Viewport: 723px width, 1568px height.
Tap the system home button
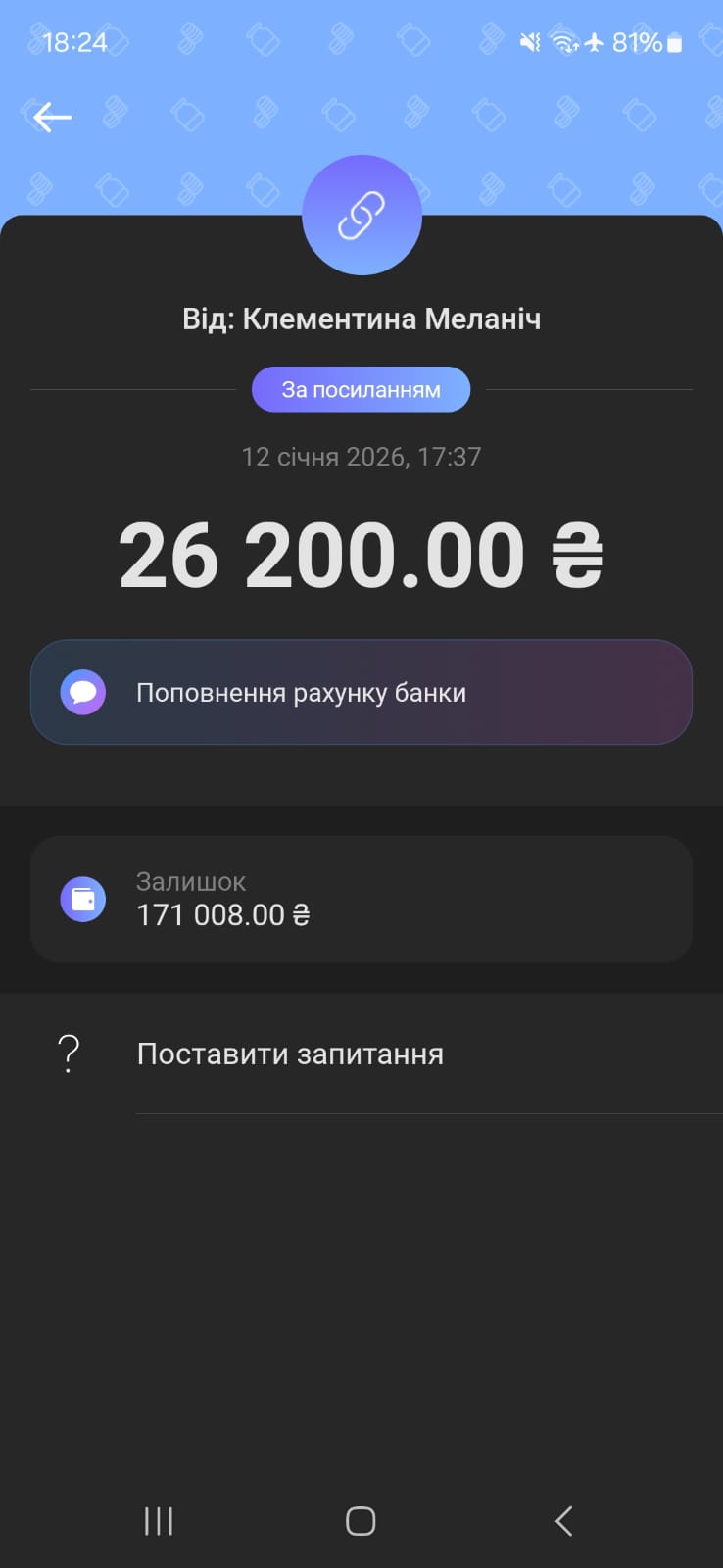[361, 1521]
